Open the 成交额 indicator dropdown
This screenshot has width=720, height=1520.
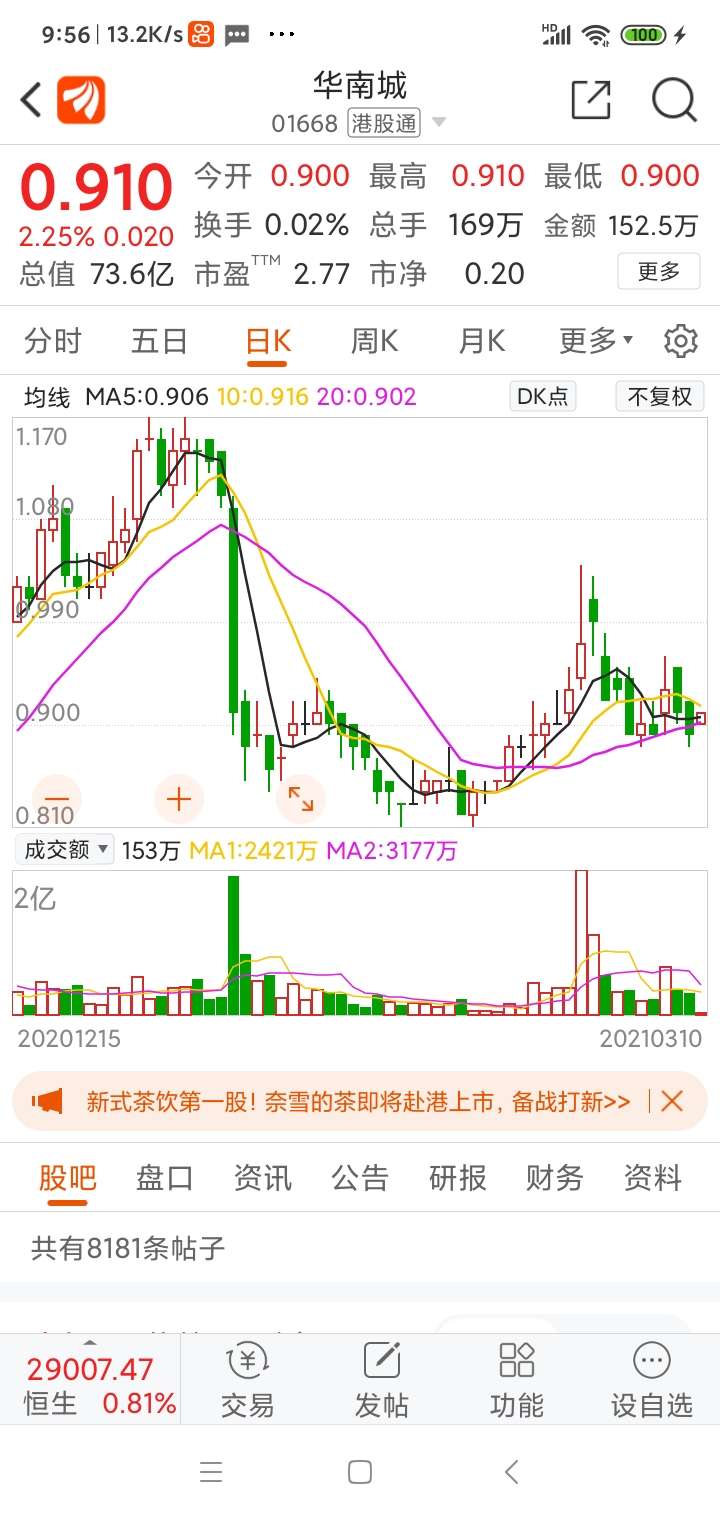click(x=65, y=850)
